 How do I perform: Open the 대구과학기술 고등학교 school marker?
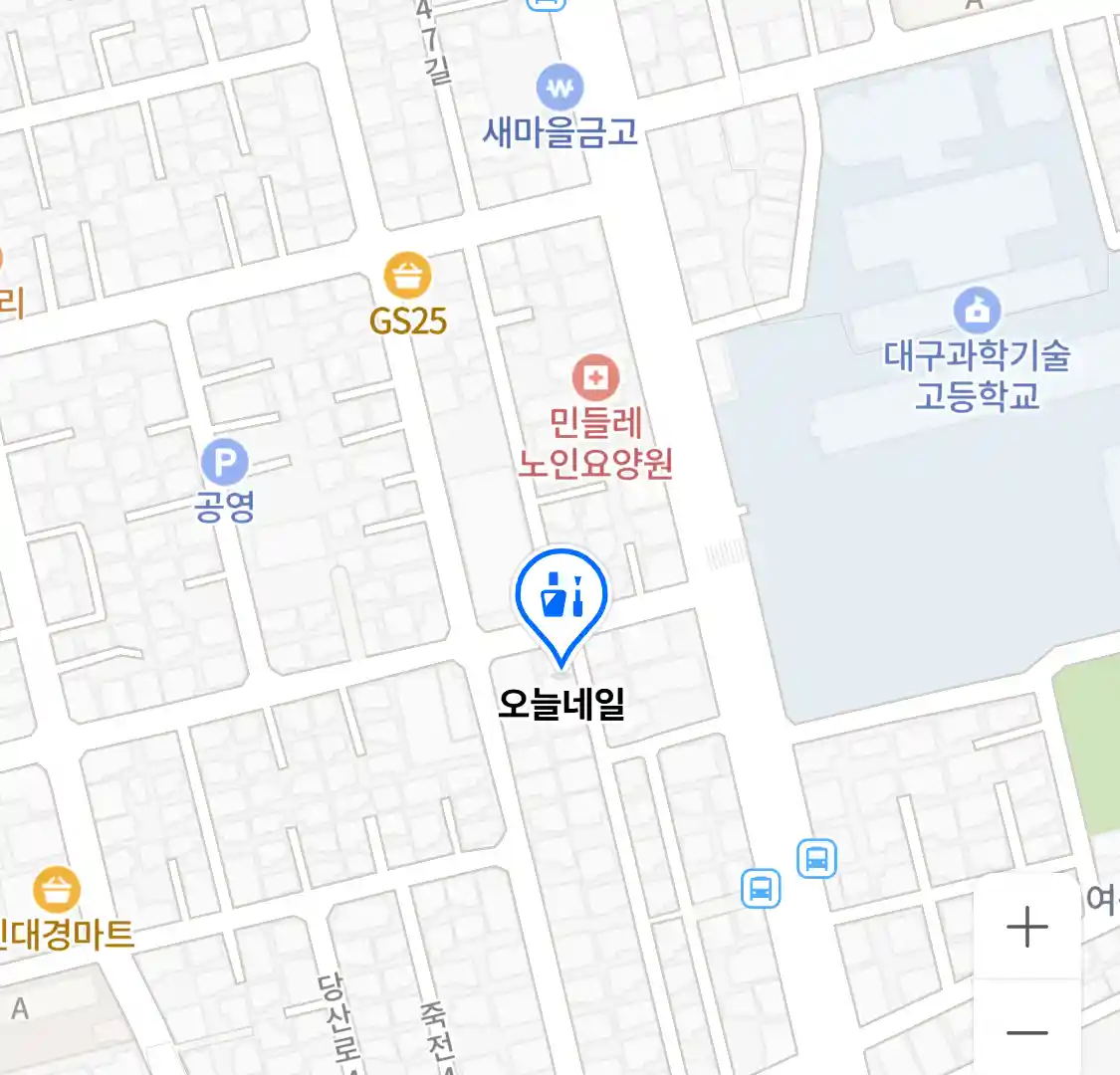pos(977,311)
